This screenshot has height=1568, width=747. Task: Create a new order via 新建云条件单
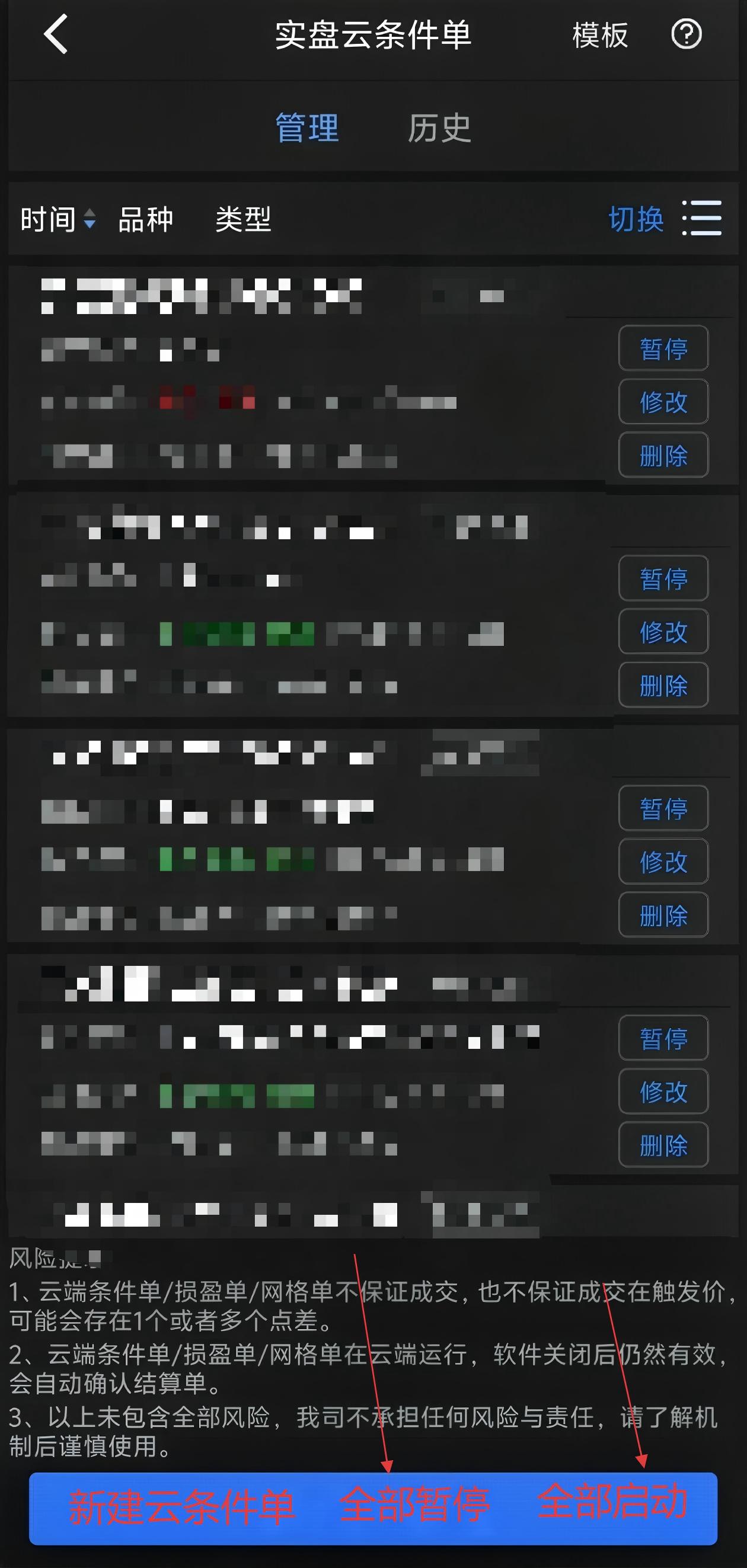(181, 1507)
